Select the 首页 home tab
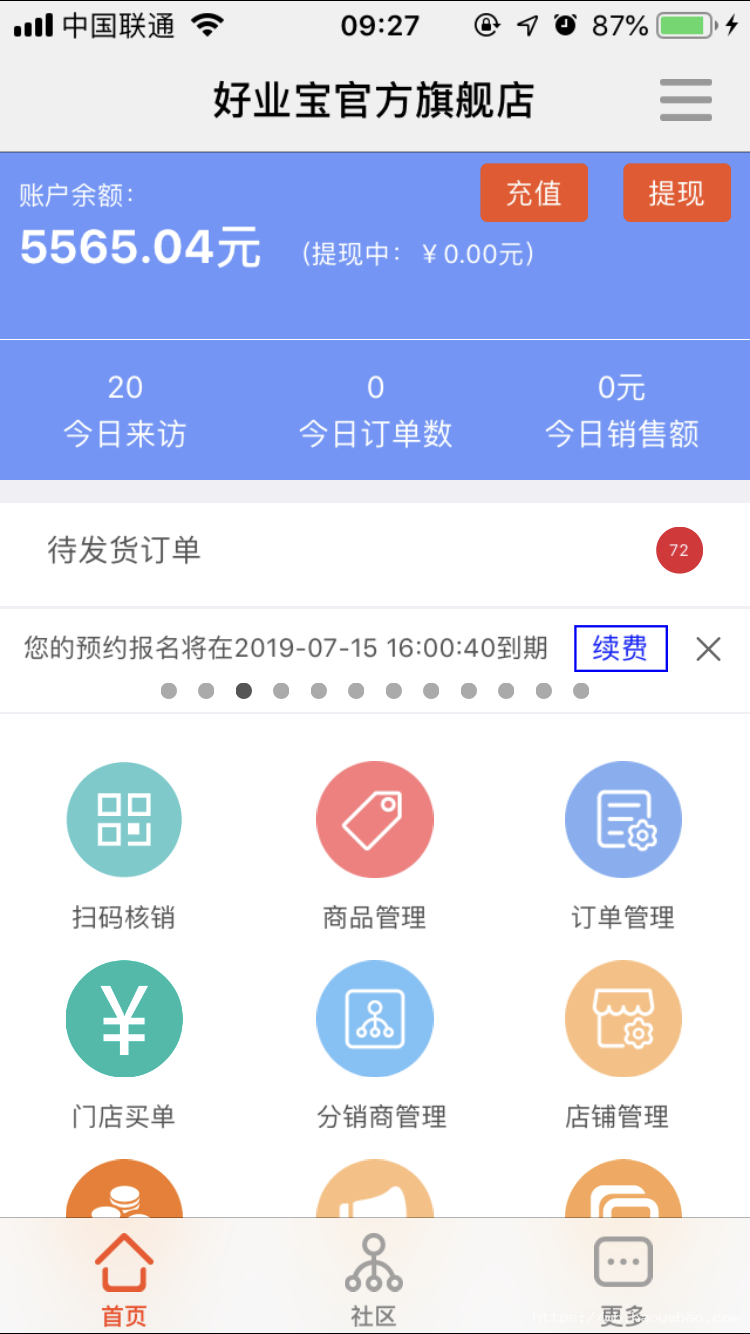Viewport: 750px width, 1334px height. [124, 1280]
